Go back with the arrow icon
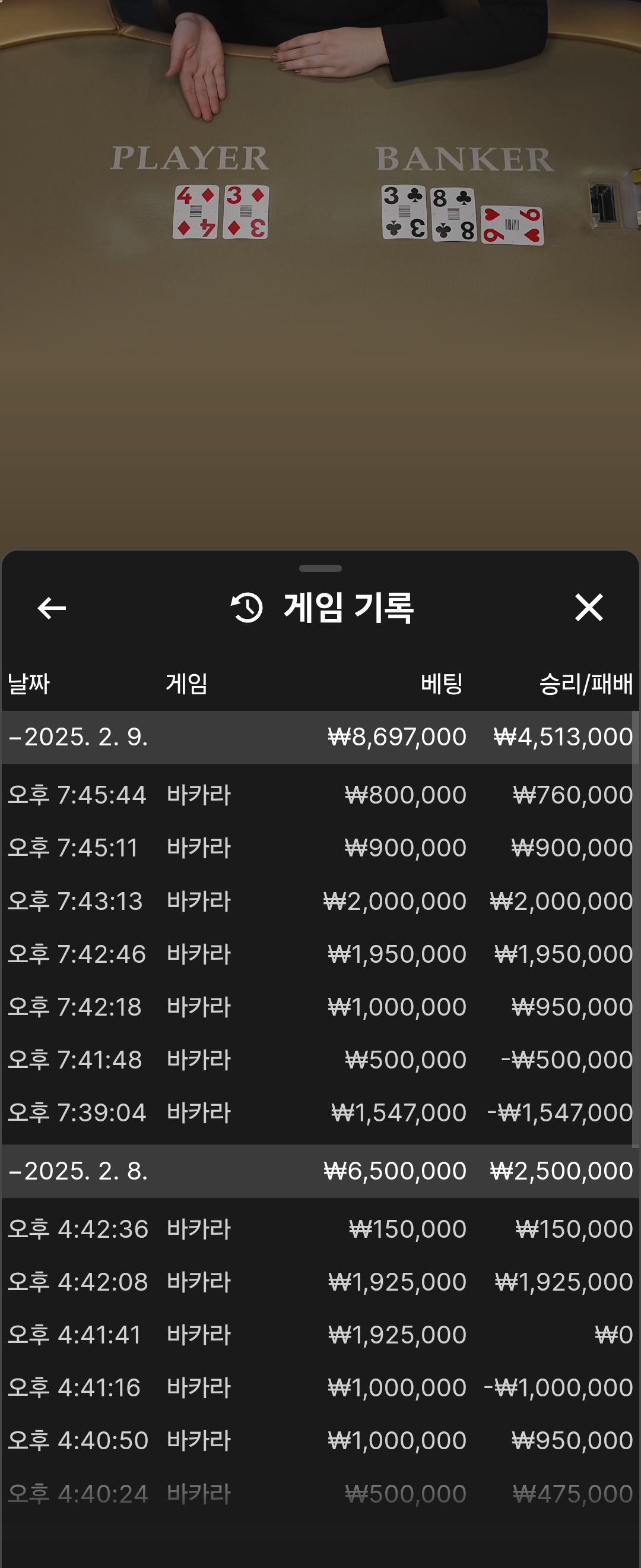 [52, 608]
